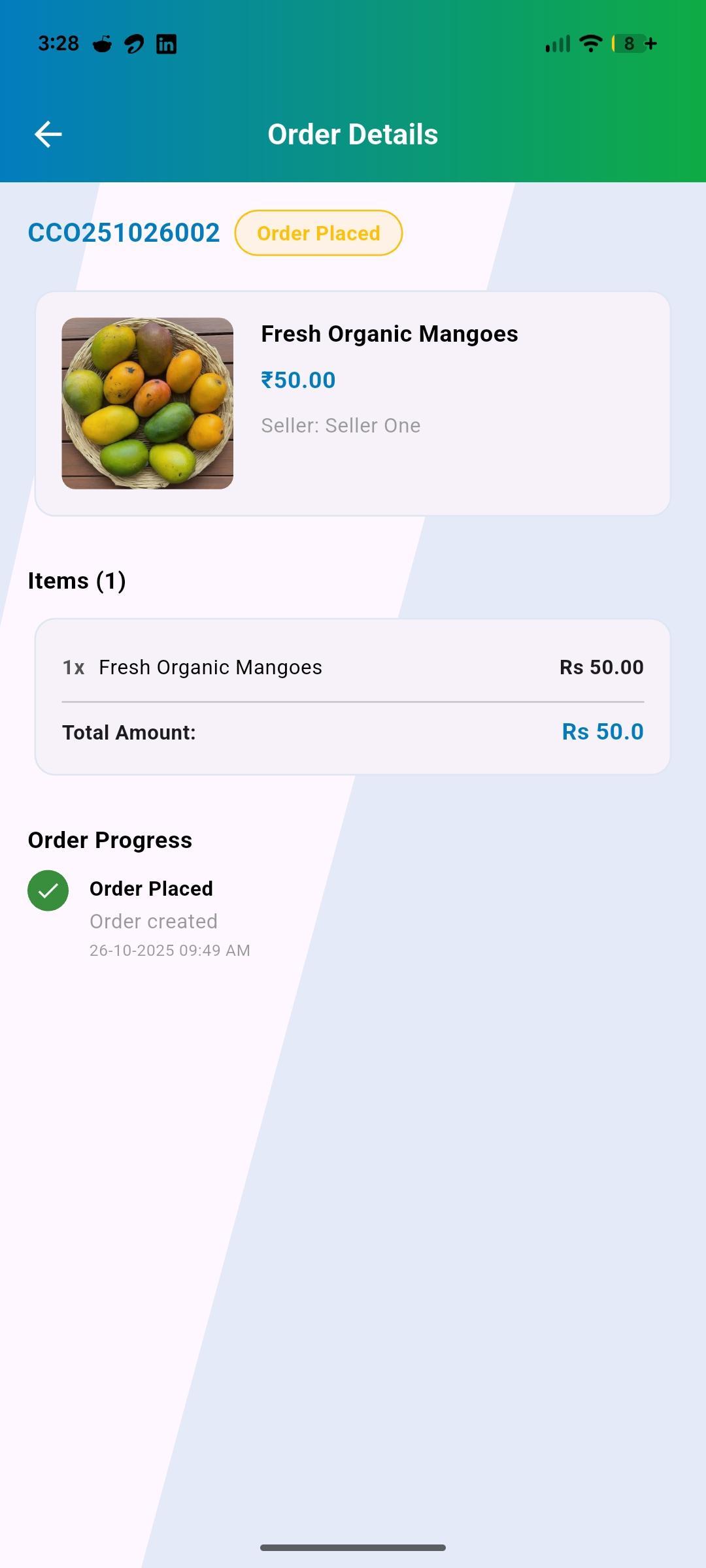Toggle the Order Placed status badge

(318, 233)
